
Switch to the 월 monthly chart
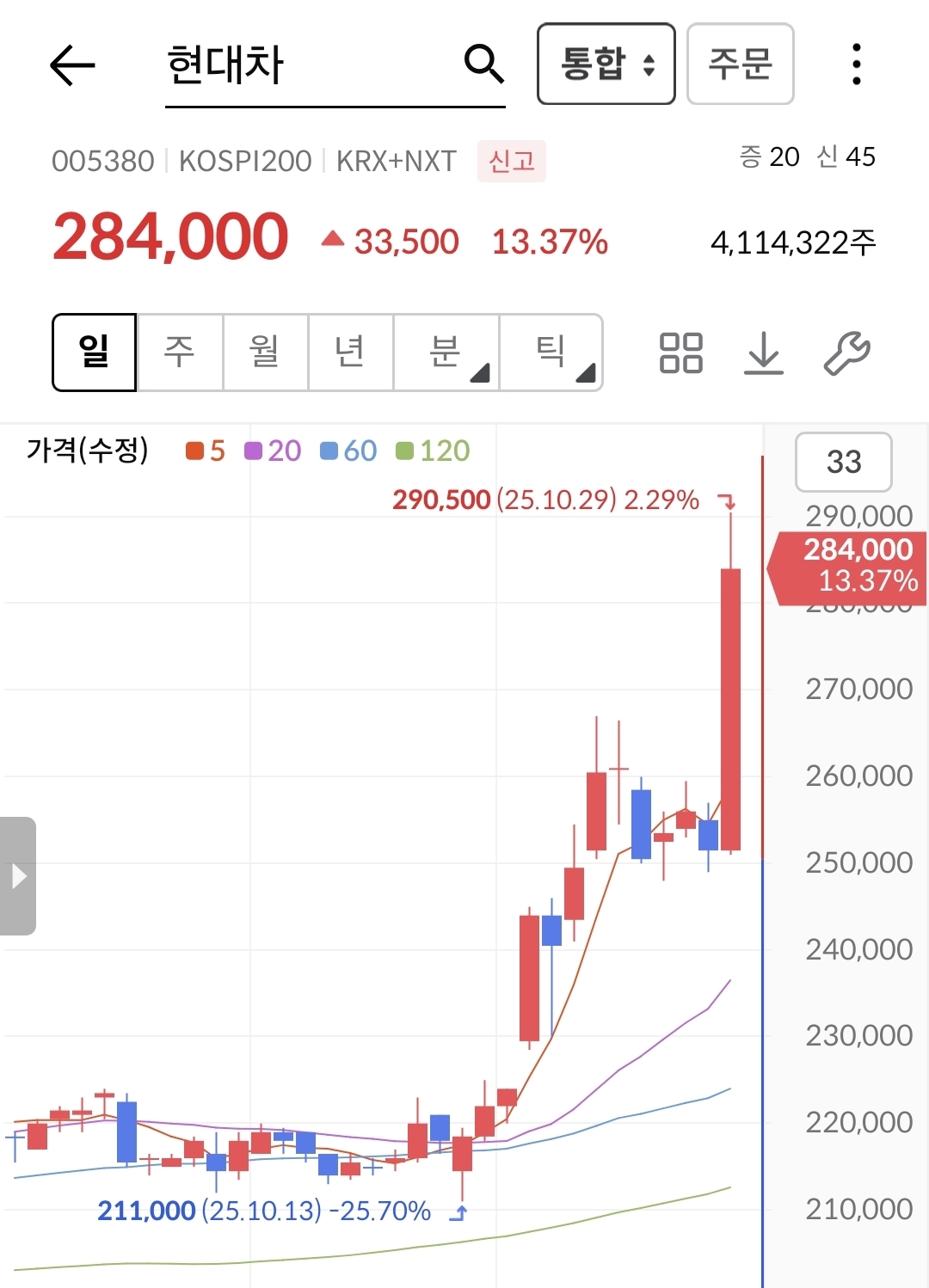[265, 352]
